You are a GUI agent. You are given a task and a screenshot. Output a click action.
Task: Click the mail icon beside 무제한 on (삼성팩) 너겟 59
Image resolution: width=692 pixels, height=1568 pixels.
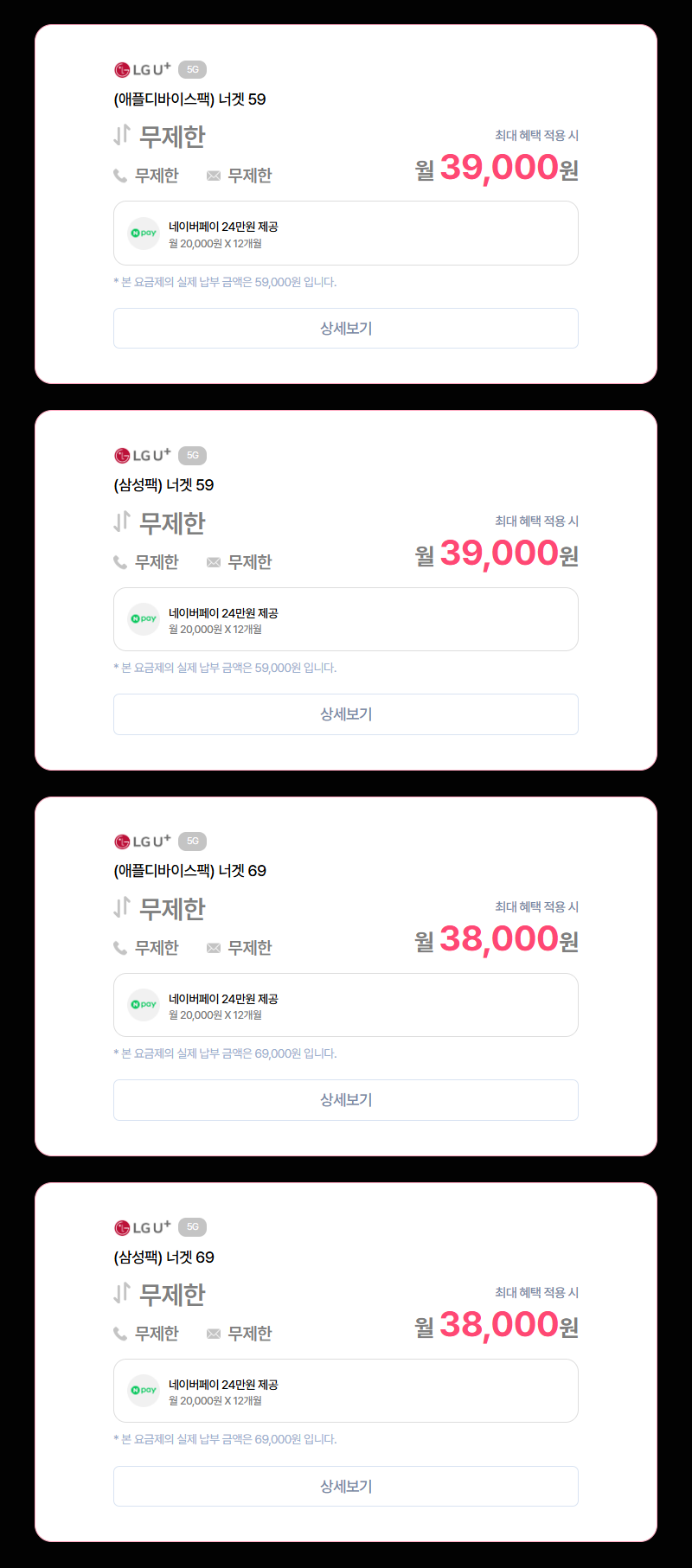213,561
